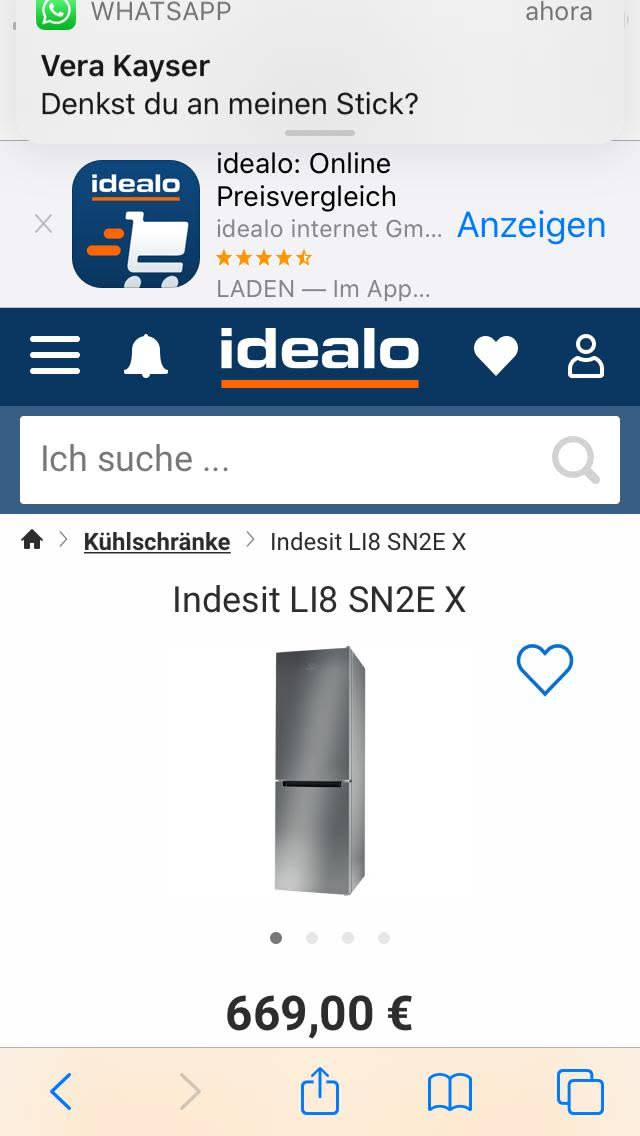The image size is (640, 1136).
Task: Dismiss the idealo app banner
Action: 43,224
